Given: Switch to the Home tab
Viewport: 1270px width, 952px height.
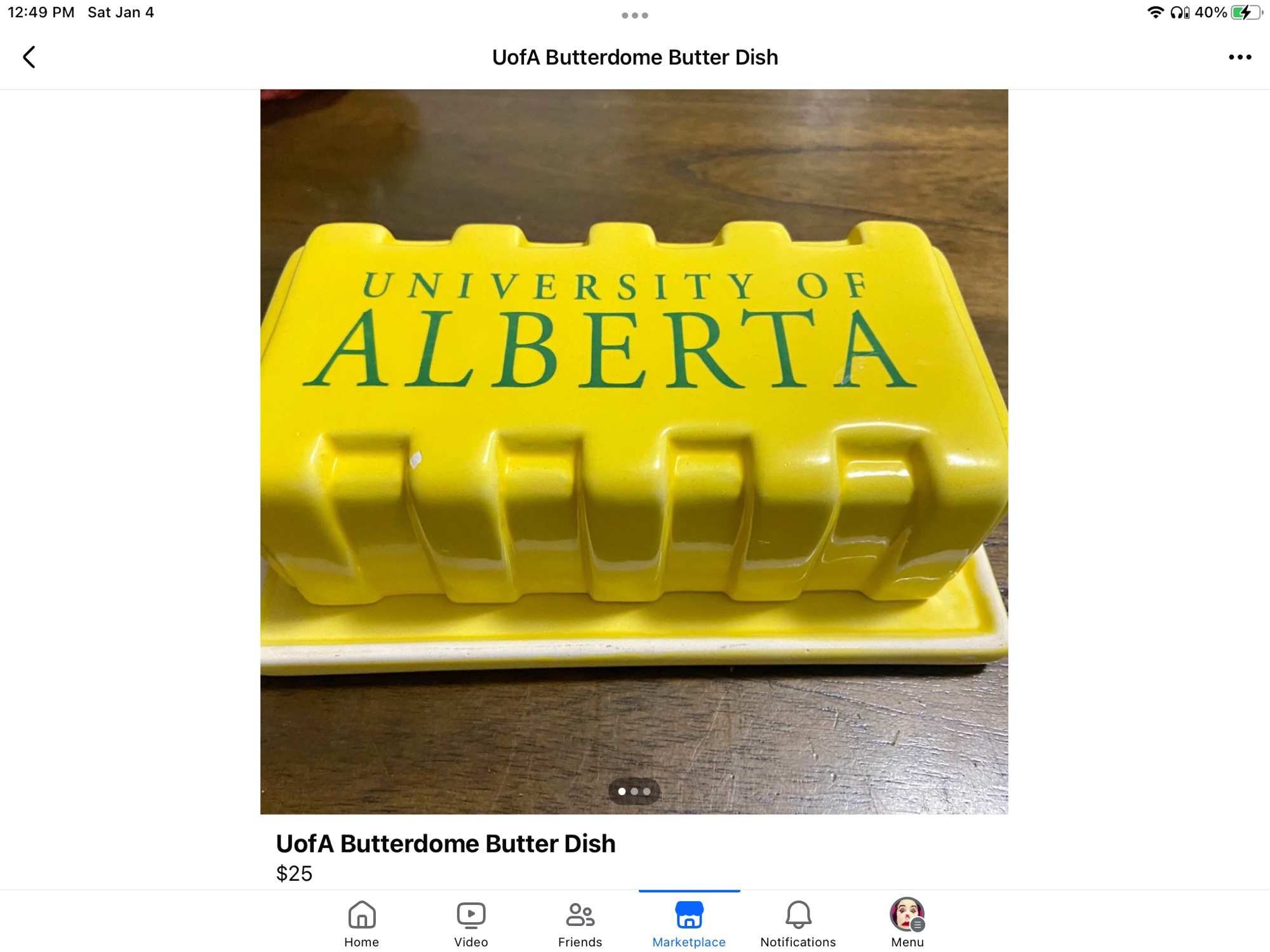Looking at the screenshot, I should [362, 923].
